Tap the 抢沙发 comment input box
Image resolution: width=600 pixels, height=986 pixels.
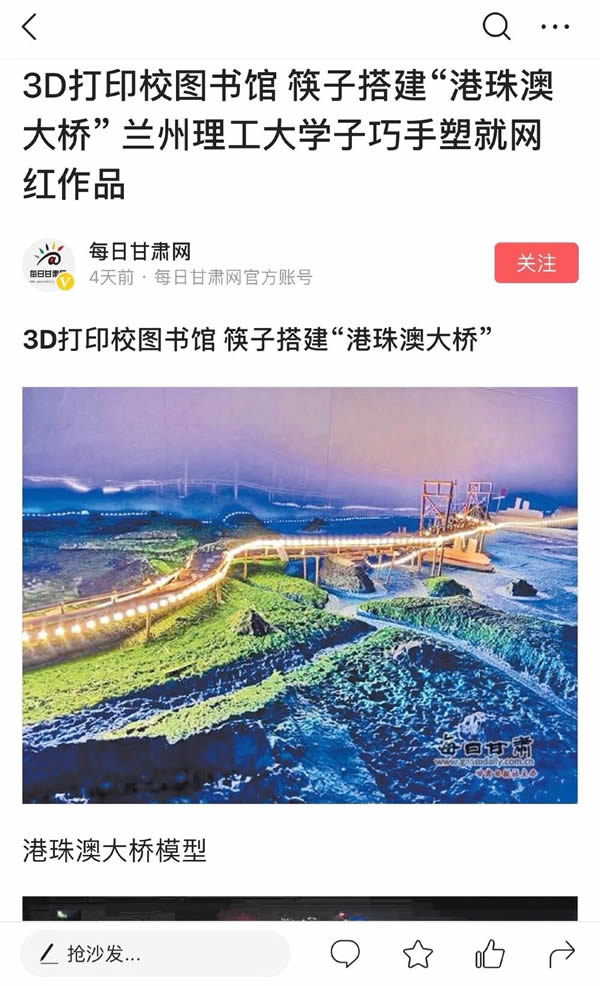[155, 953]
